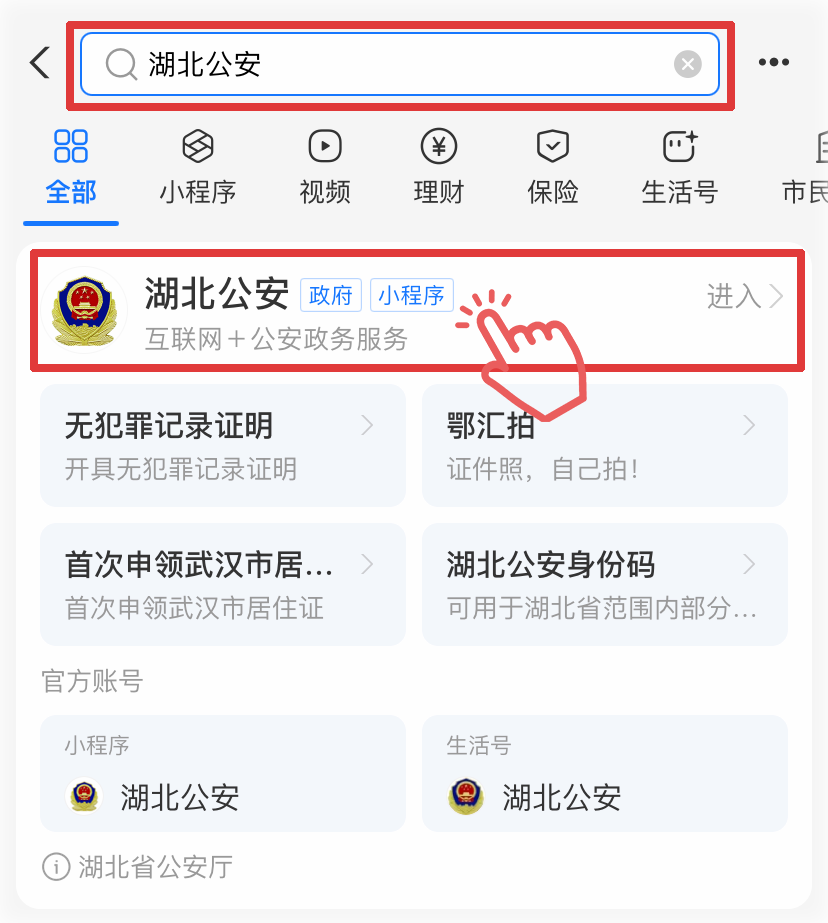This screenshot has width=828, height=923.
Task: Open the 小程序 official account 湖北公安
Action: (x=222, y=774)
